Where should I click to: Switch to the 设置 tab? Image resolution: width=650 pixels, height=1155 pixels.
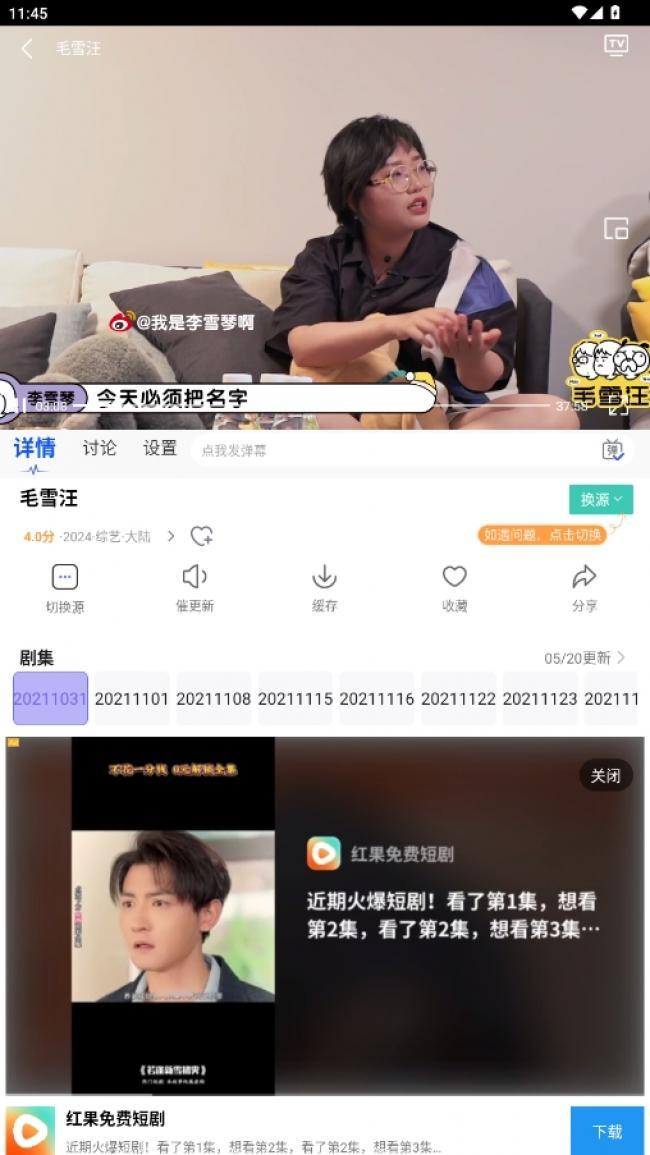click(160, 448)
